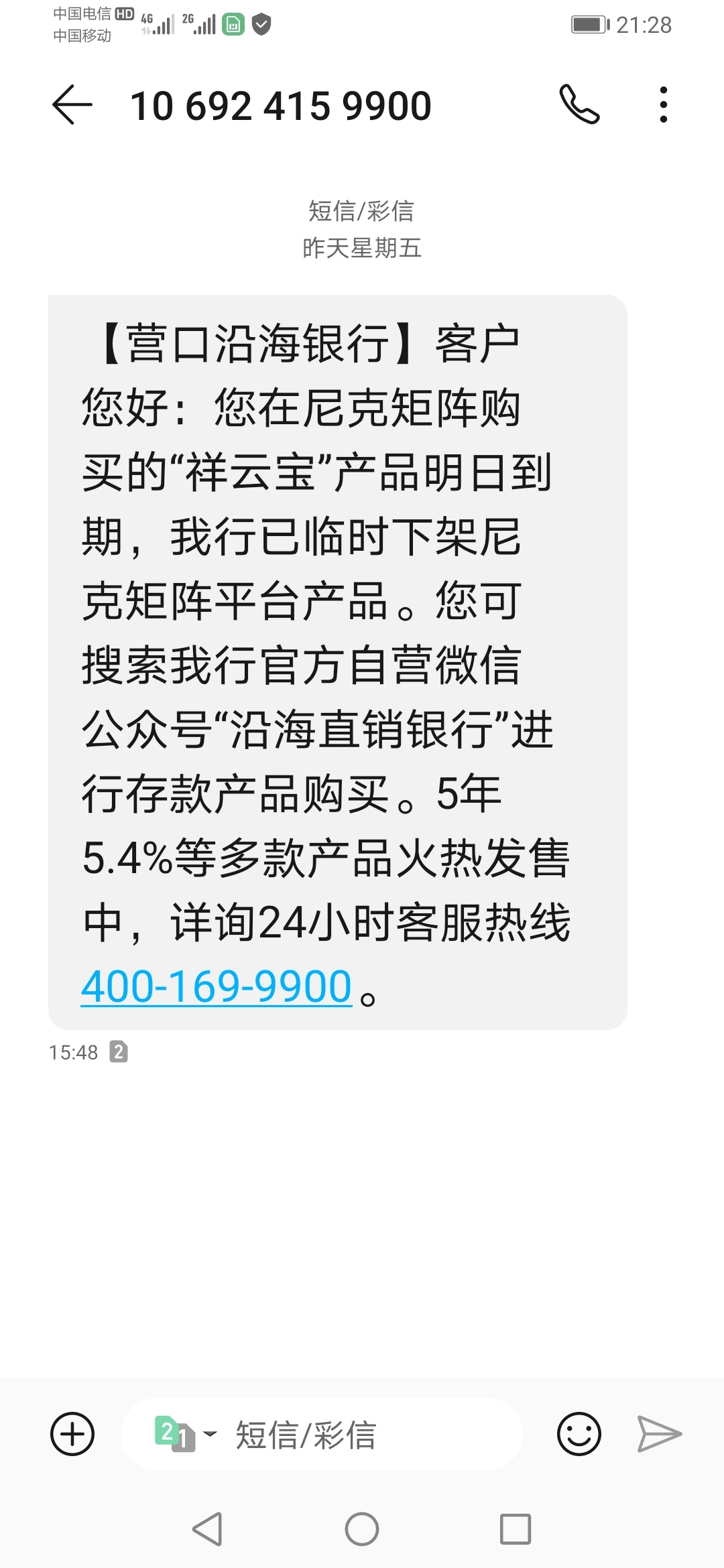Open the three-dot overflow menu

(663, 105)
